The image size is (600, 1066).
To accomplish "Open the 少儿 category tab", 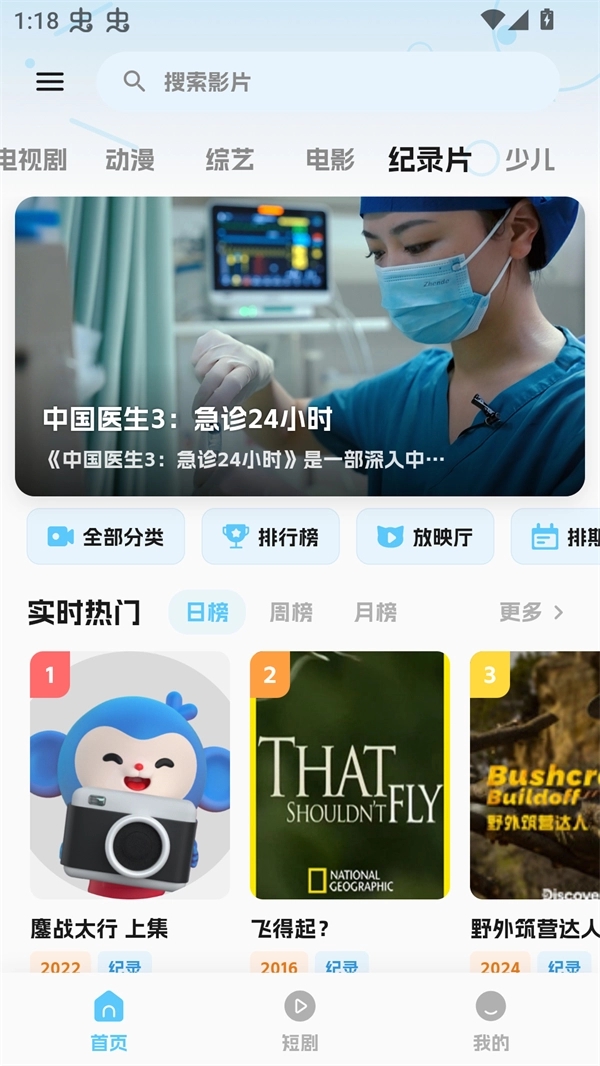I will point(529,159).
